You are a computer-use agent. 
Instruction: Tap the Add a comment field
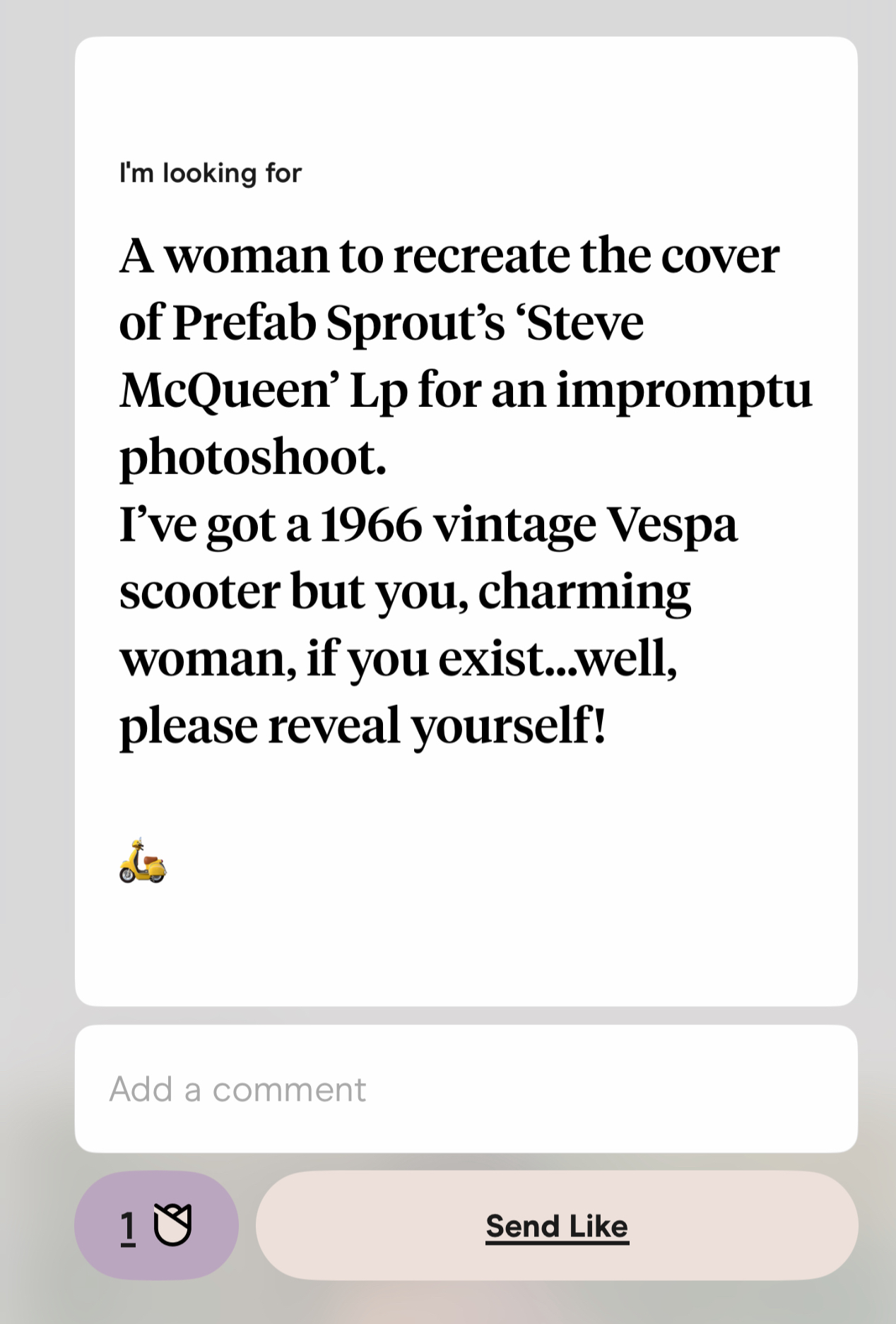pyautogui.click(x=465, y=1089)
